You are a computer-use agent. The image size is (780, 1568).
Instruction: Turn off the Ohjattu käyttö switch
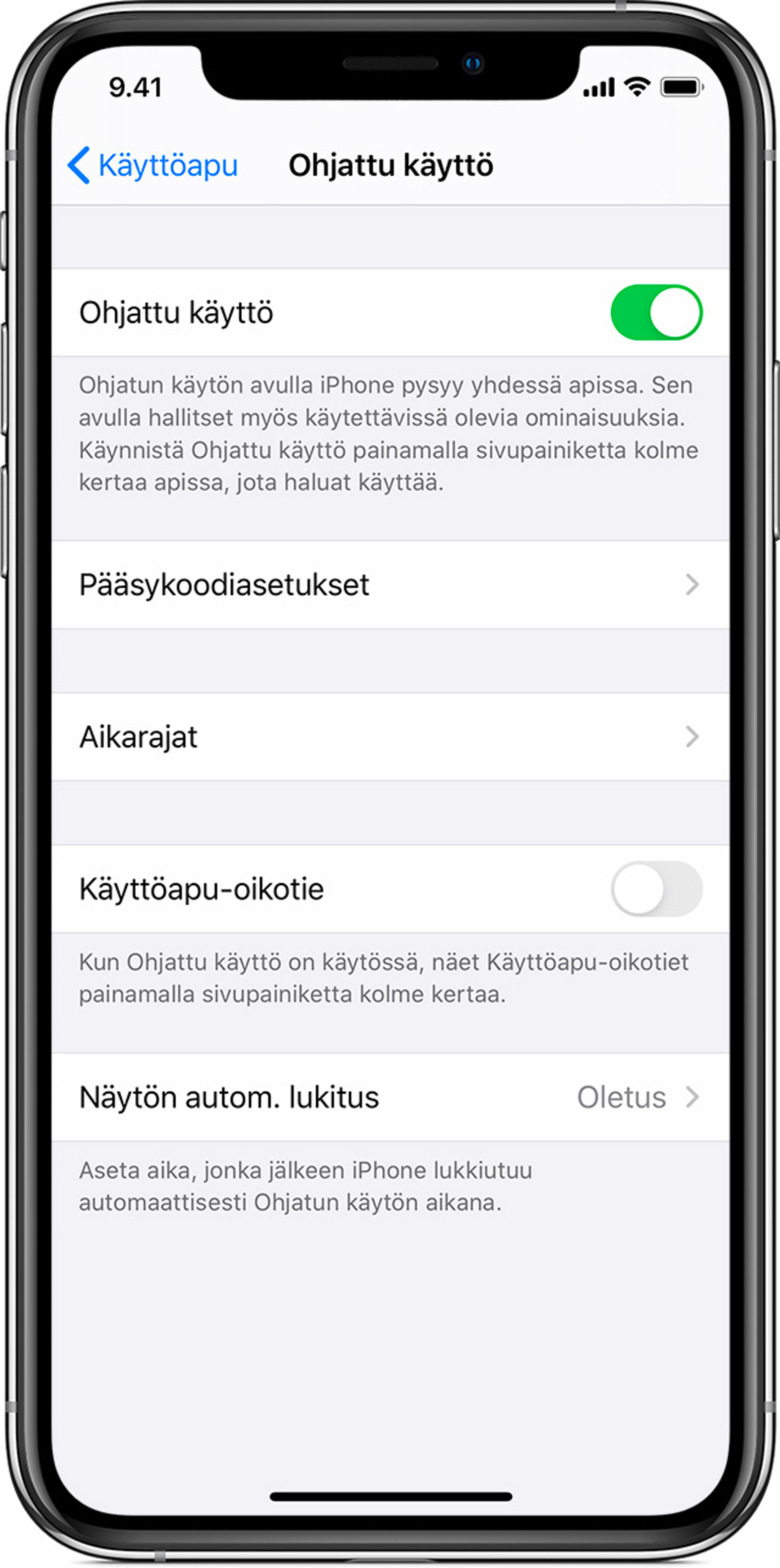click(656, 312)
